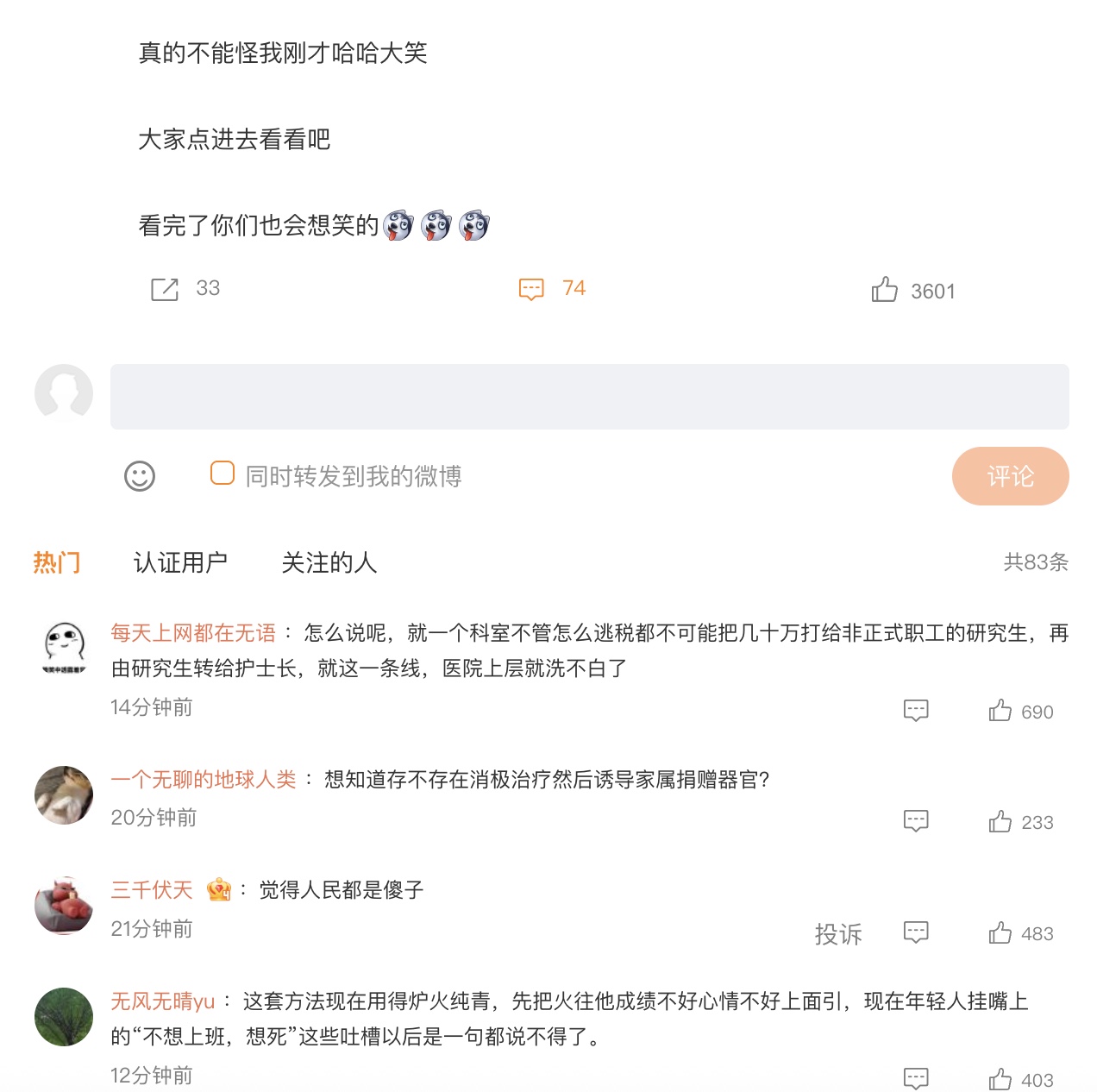The width and height of the screenshot is (1097, 1092).
Task: Switch to the 热门 tab
Action: (x=57, y=562)
